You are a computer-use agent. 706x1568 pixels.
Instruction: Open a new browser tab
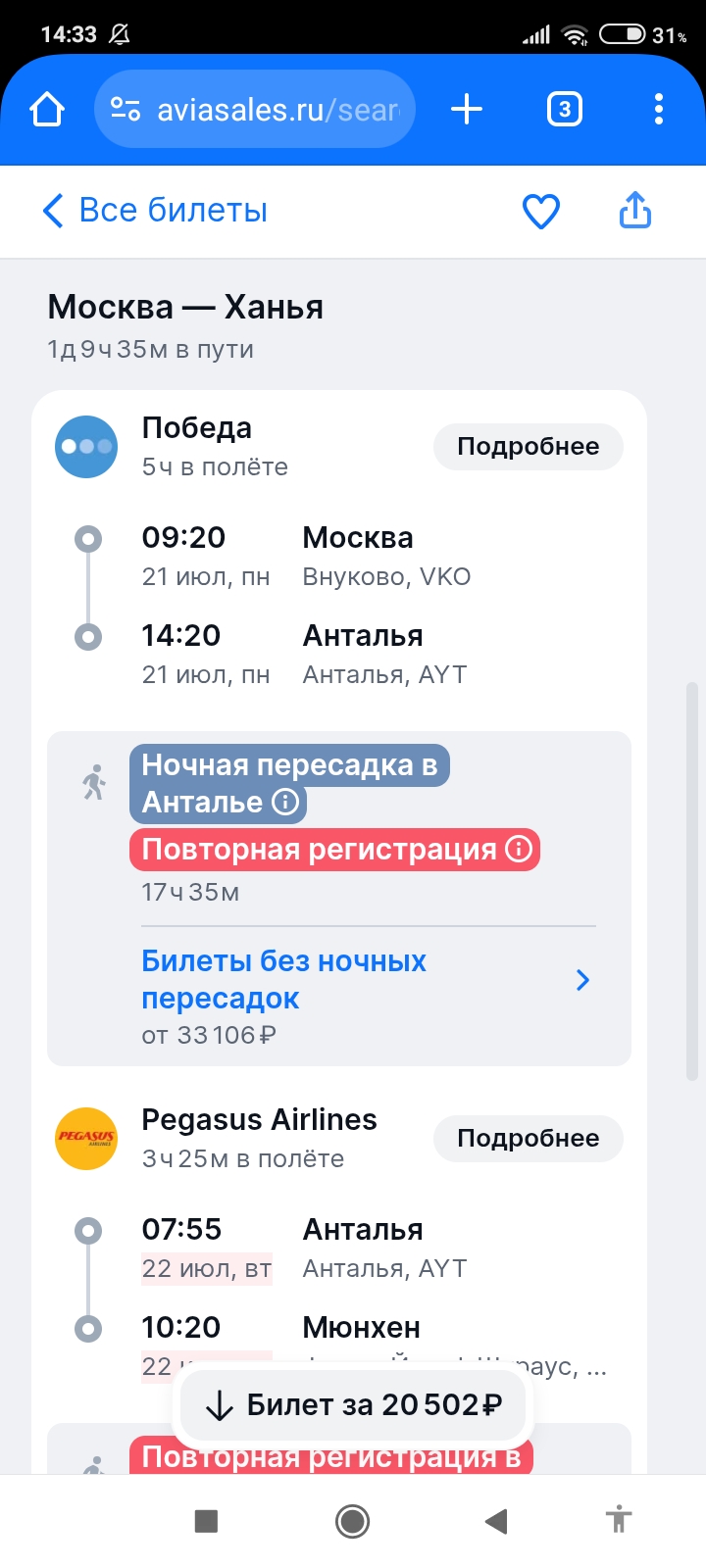tap(467, 110)
